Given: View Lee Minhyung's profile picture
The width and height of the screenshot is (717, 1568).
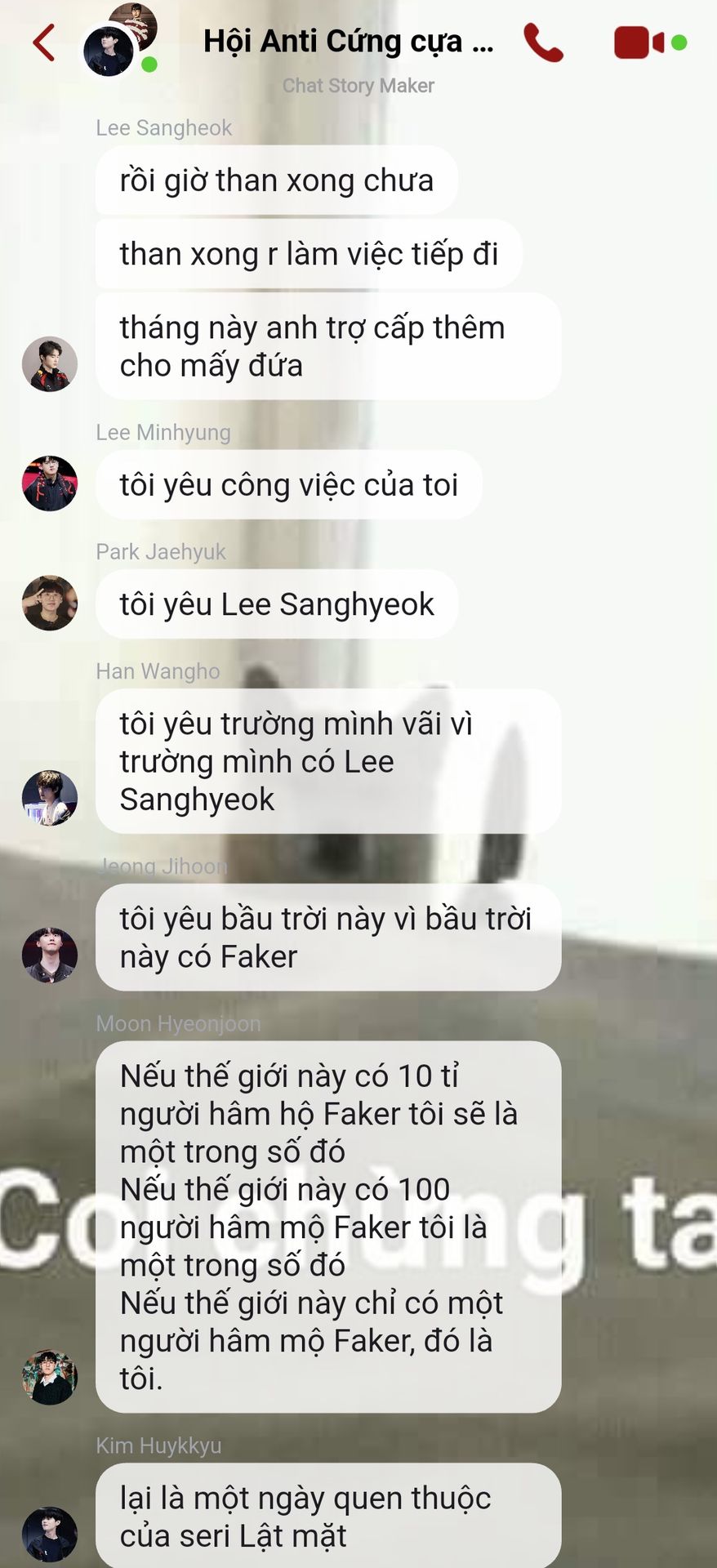Looking at the screenshot, I should tap(50, 483).
